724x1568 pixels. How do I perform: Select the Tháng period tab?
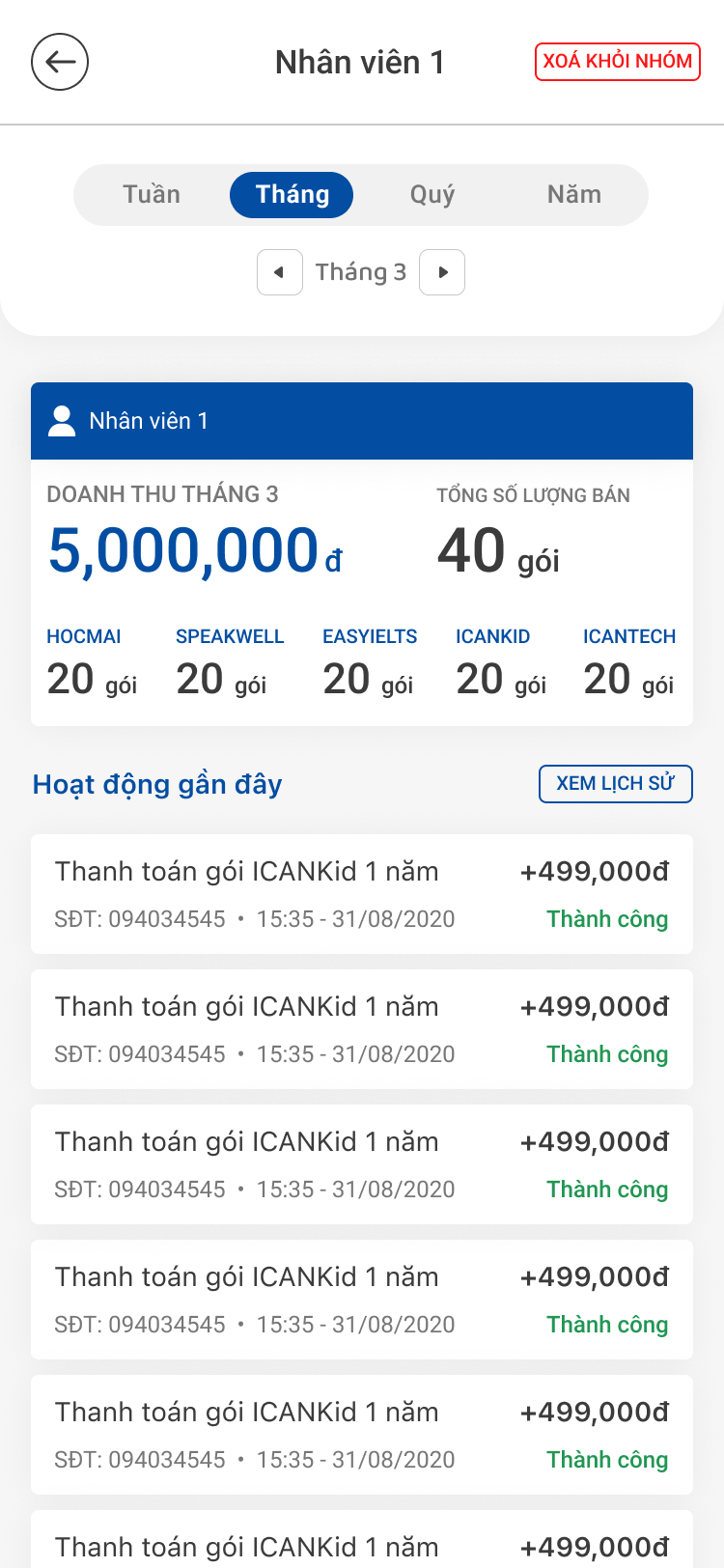click(x=292, y=194)
